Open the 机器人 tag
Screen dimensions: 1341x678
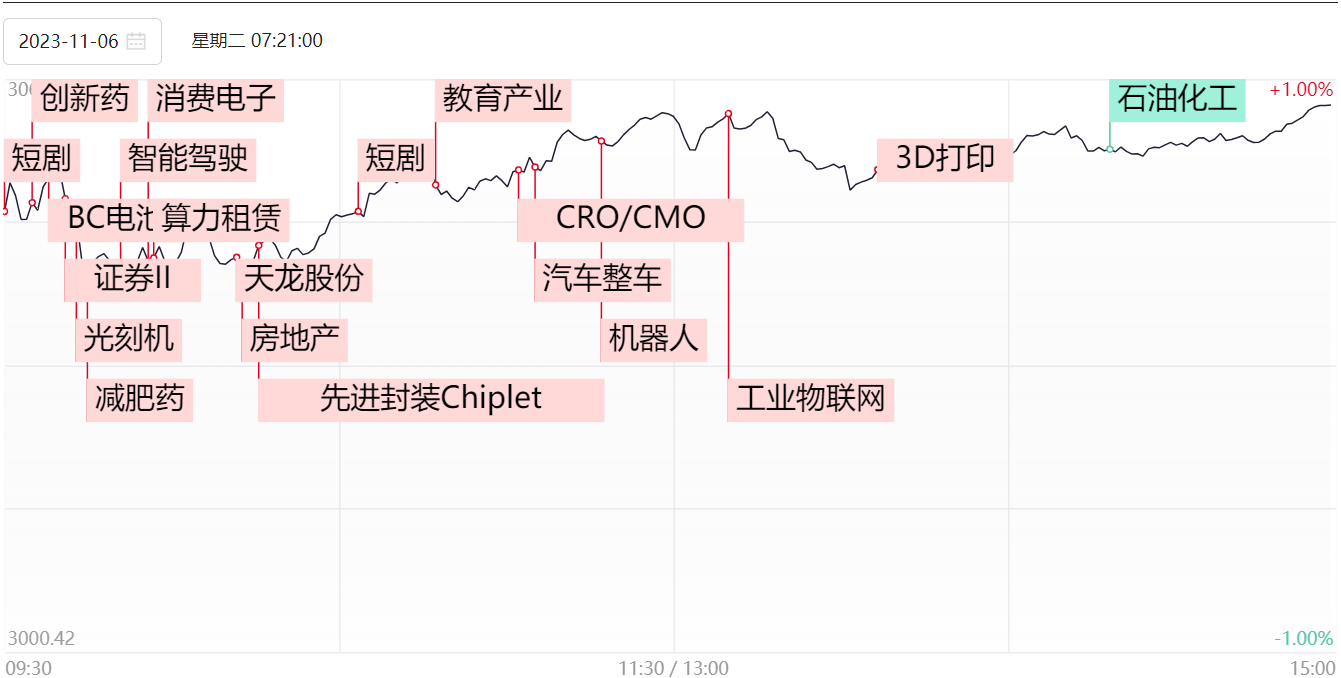click(653, 339)
